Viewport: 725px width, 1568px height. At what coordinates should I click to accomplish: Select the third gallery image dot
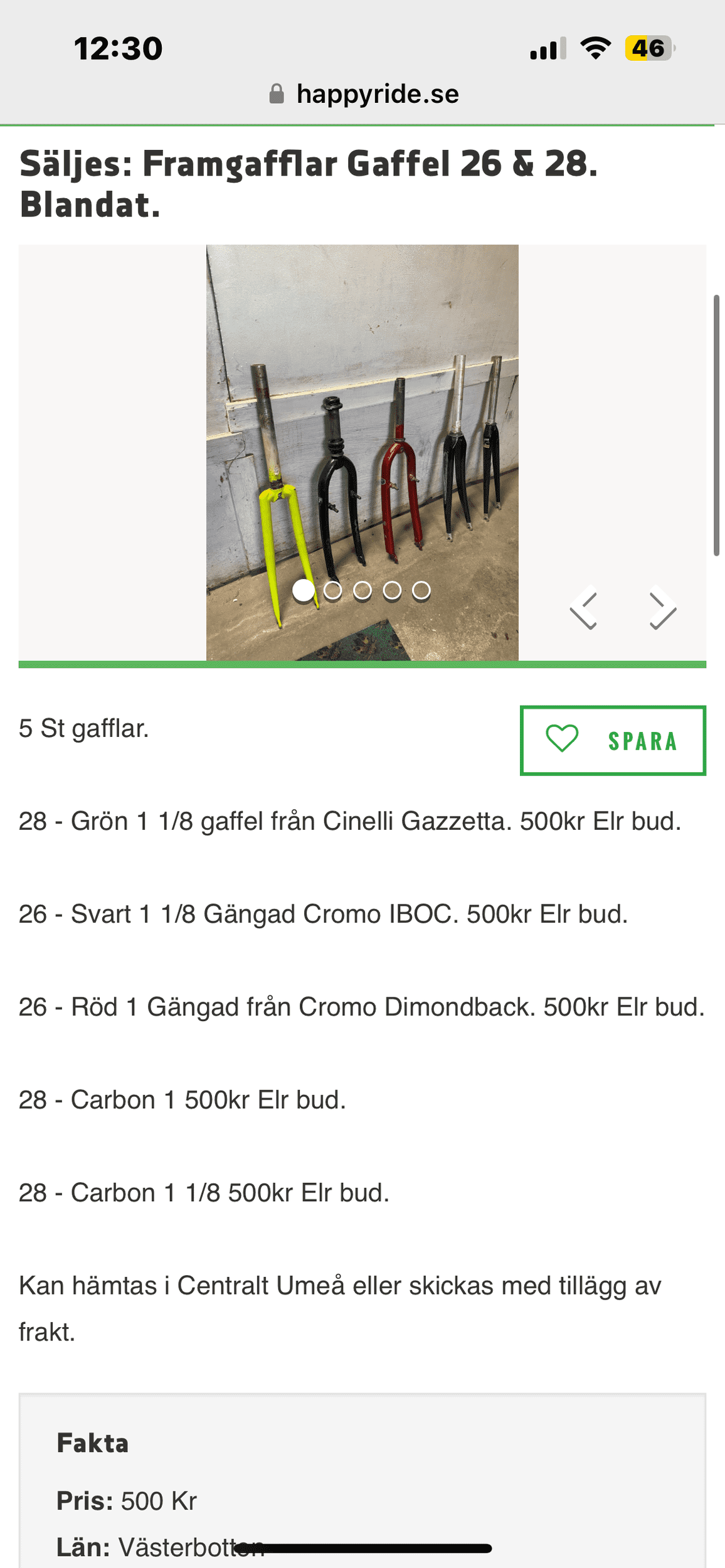coord(362,590)
